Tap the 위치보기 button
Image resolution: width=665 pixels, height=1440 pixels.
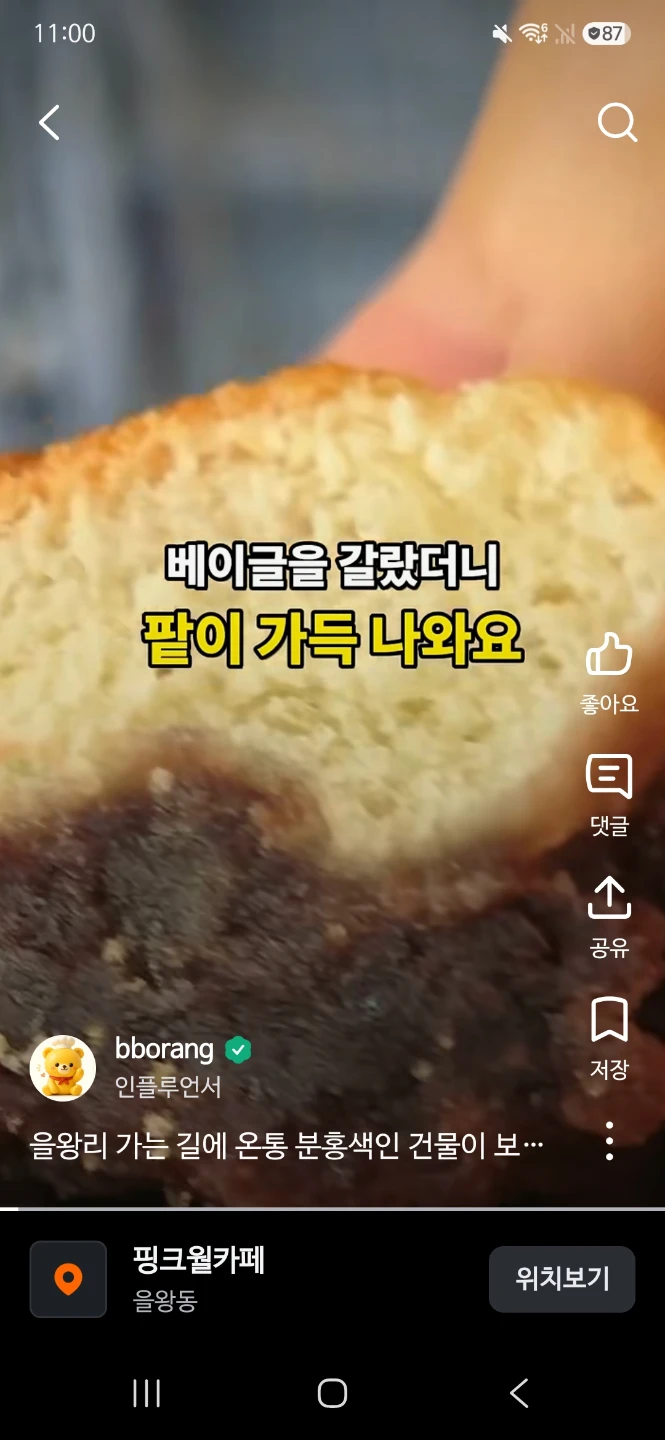[562, 1279]
